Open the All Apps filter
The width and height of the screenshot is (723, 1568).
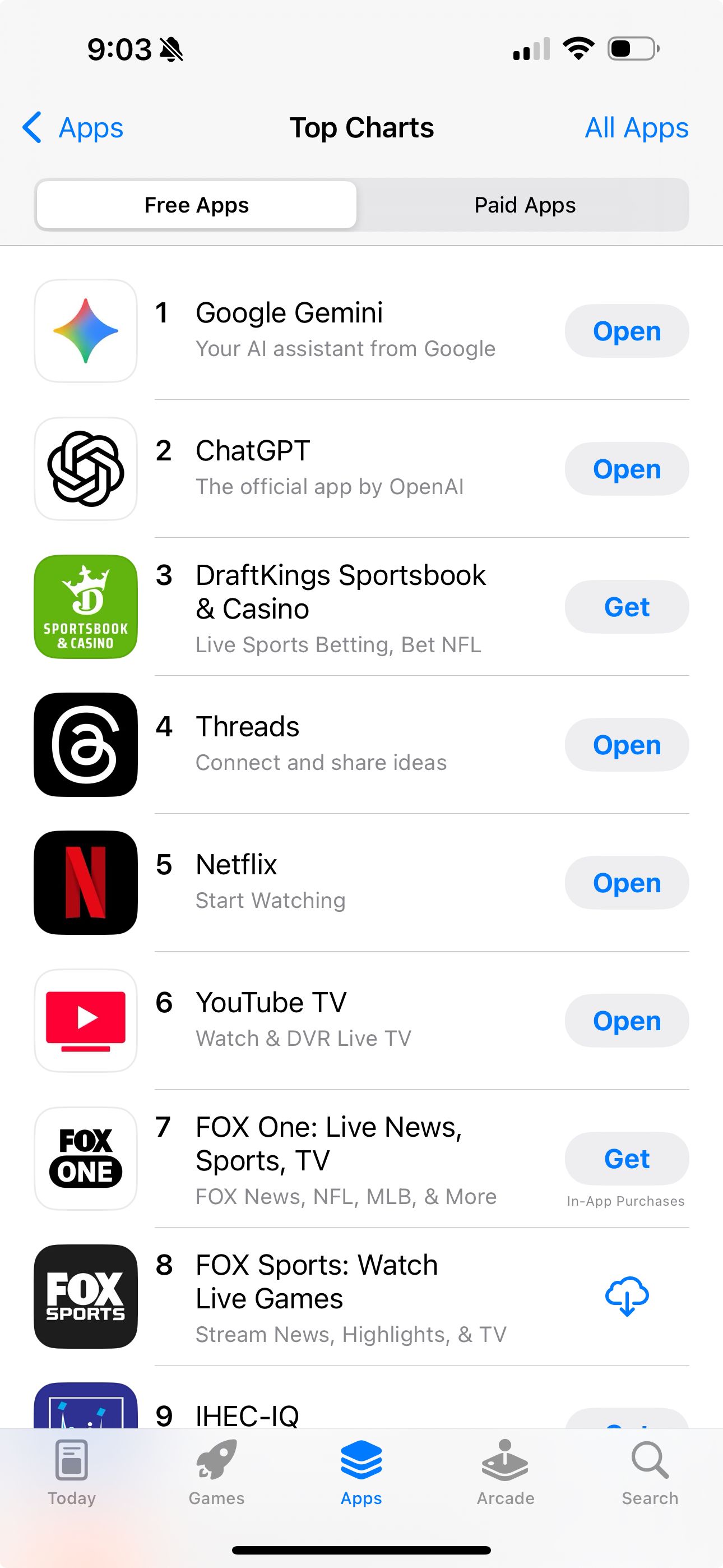pyautogui.click(x=636, y=128)
